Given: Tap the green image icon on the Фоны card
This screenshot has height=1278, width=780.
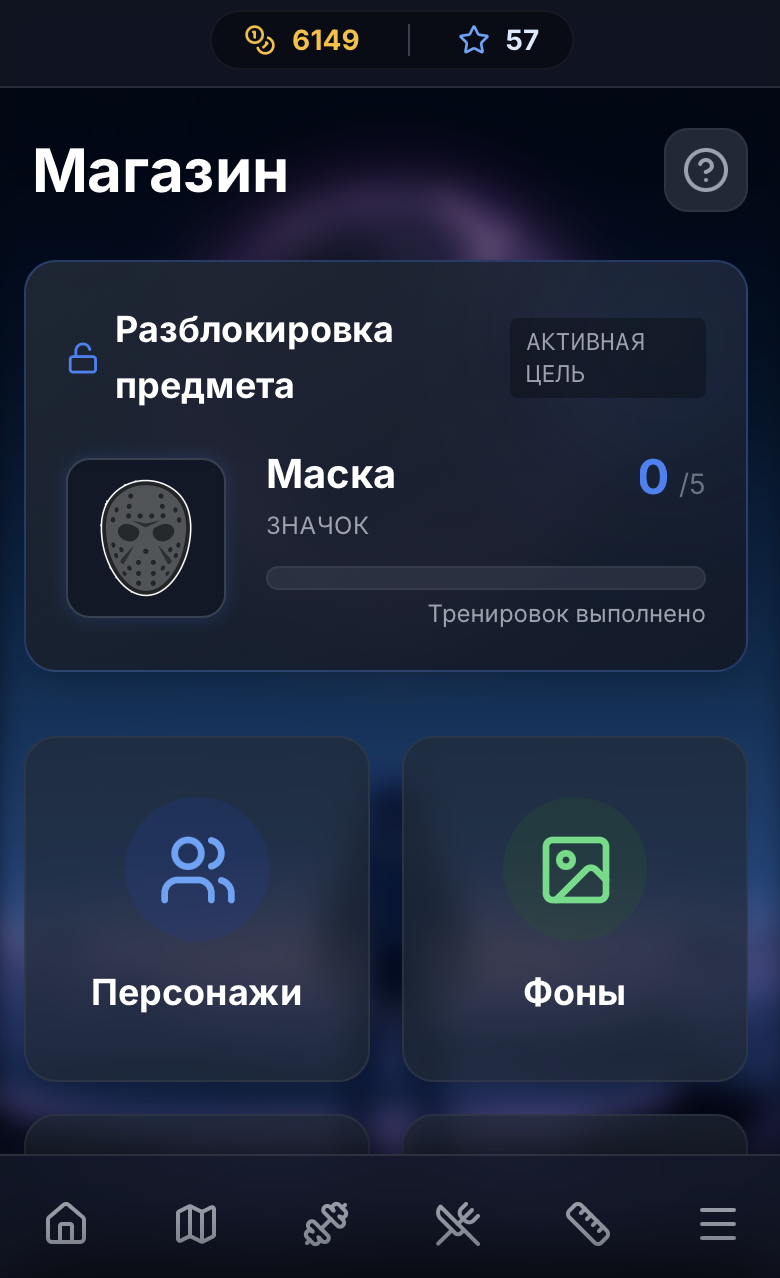Looking at the screenshot, I should pos(575,870).
